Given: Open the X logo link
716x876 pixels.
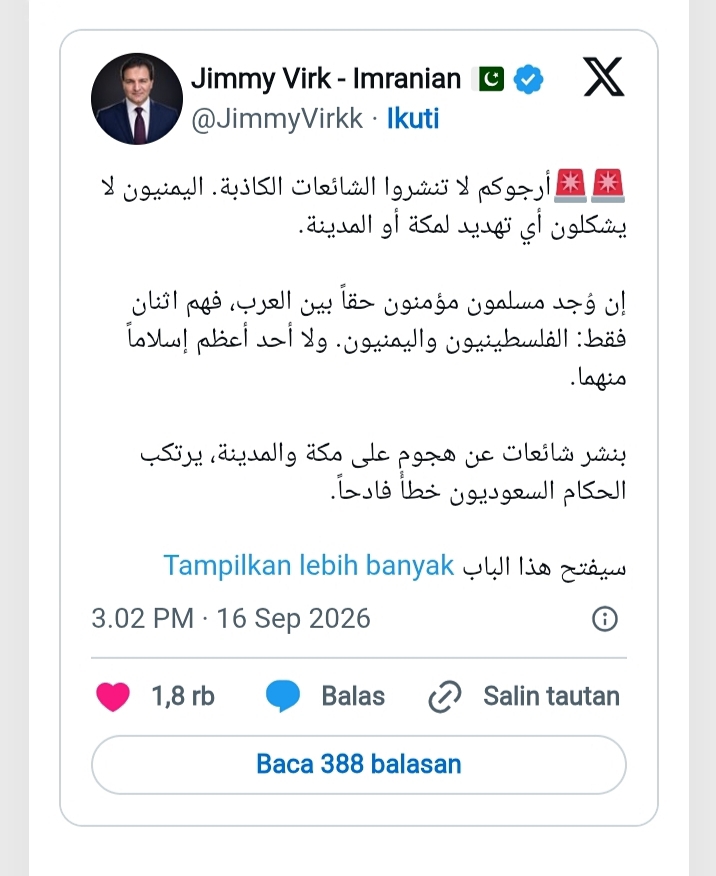Looking at the screenshot, I should (x=603, y=77).
